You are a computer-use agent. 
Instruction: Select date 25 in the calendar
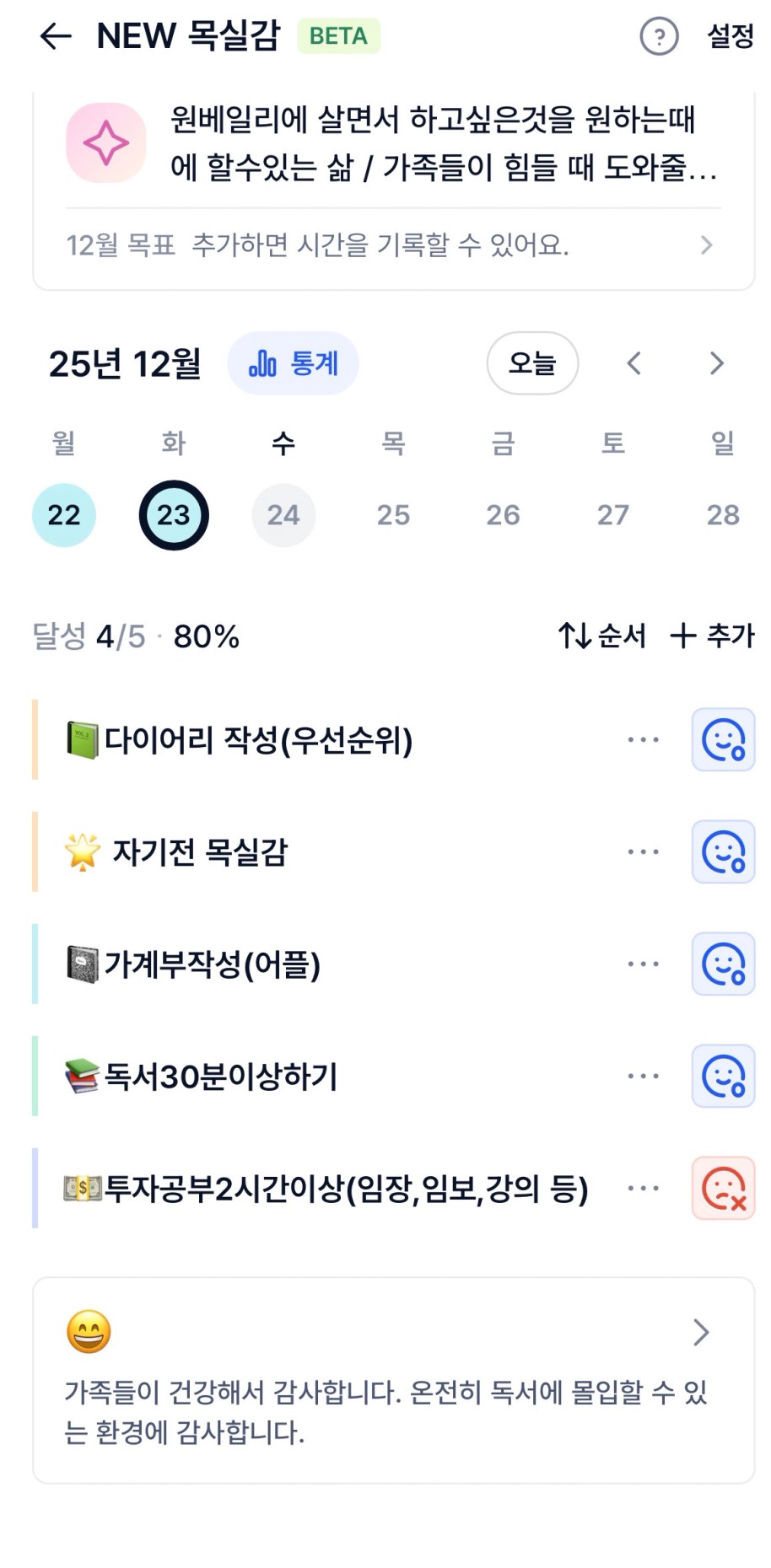393,515
